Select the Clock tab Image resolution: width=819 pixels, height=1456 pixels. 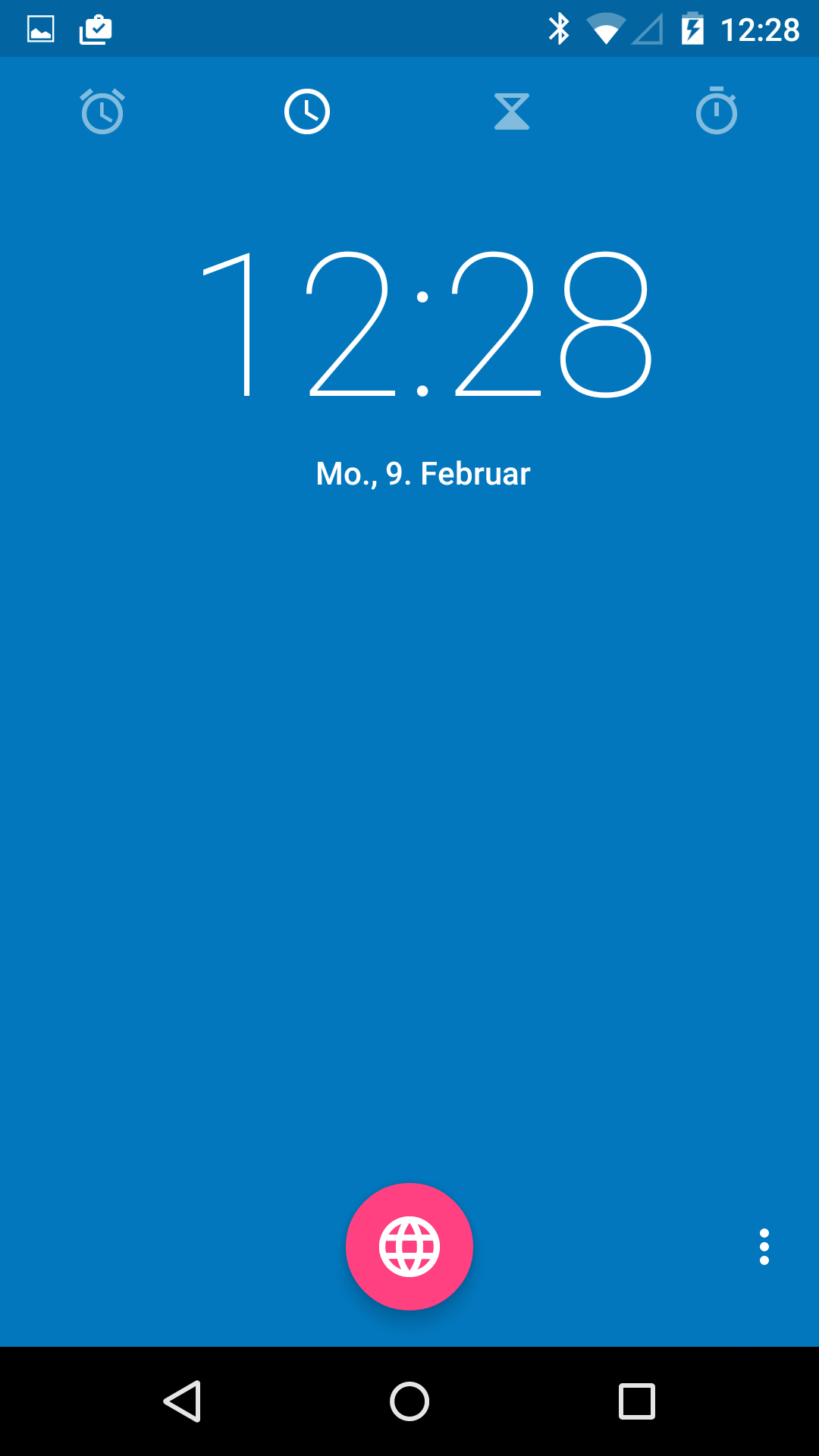click(x=307, y=112)
